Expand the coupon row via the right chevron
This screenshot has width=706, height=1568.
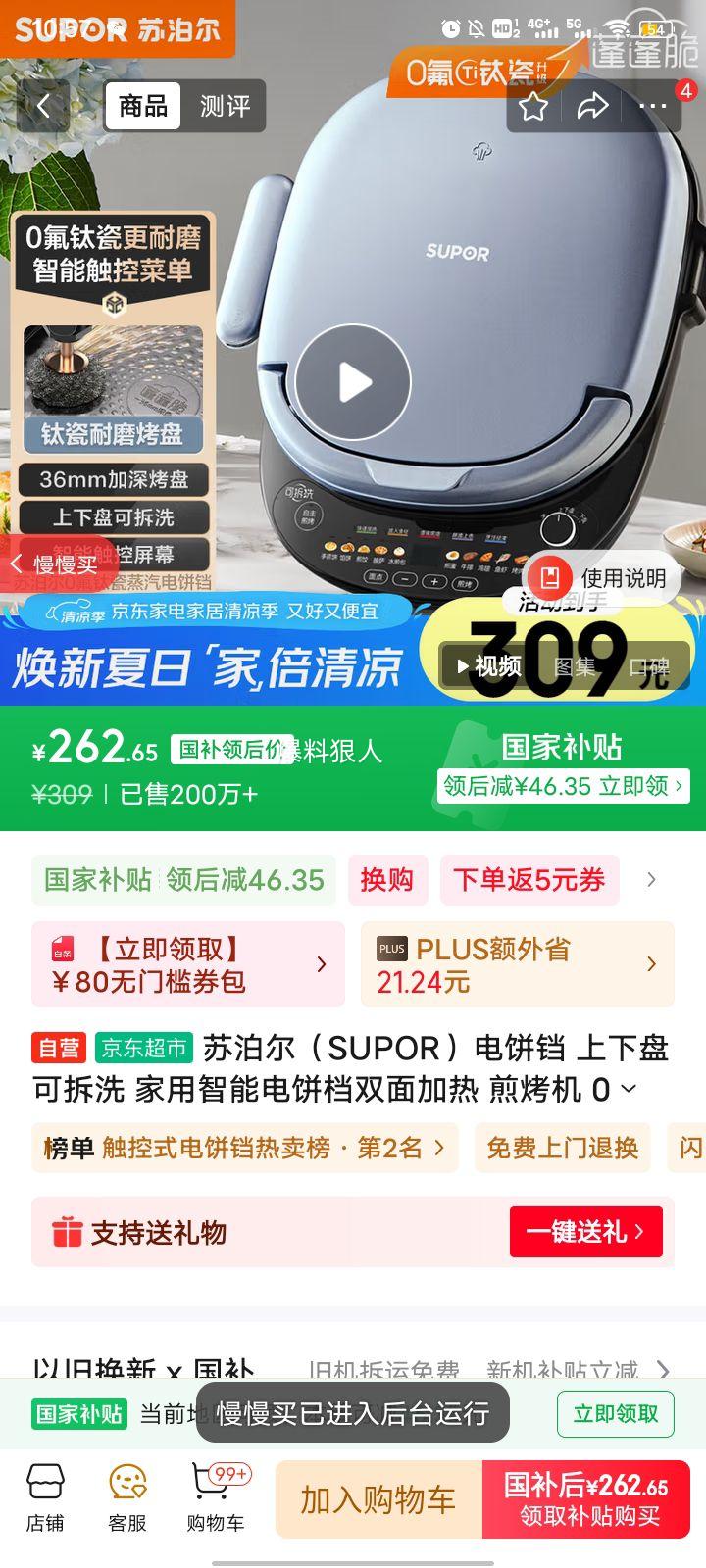click(x=652, y=880)
